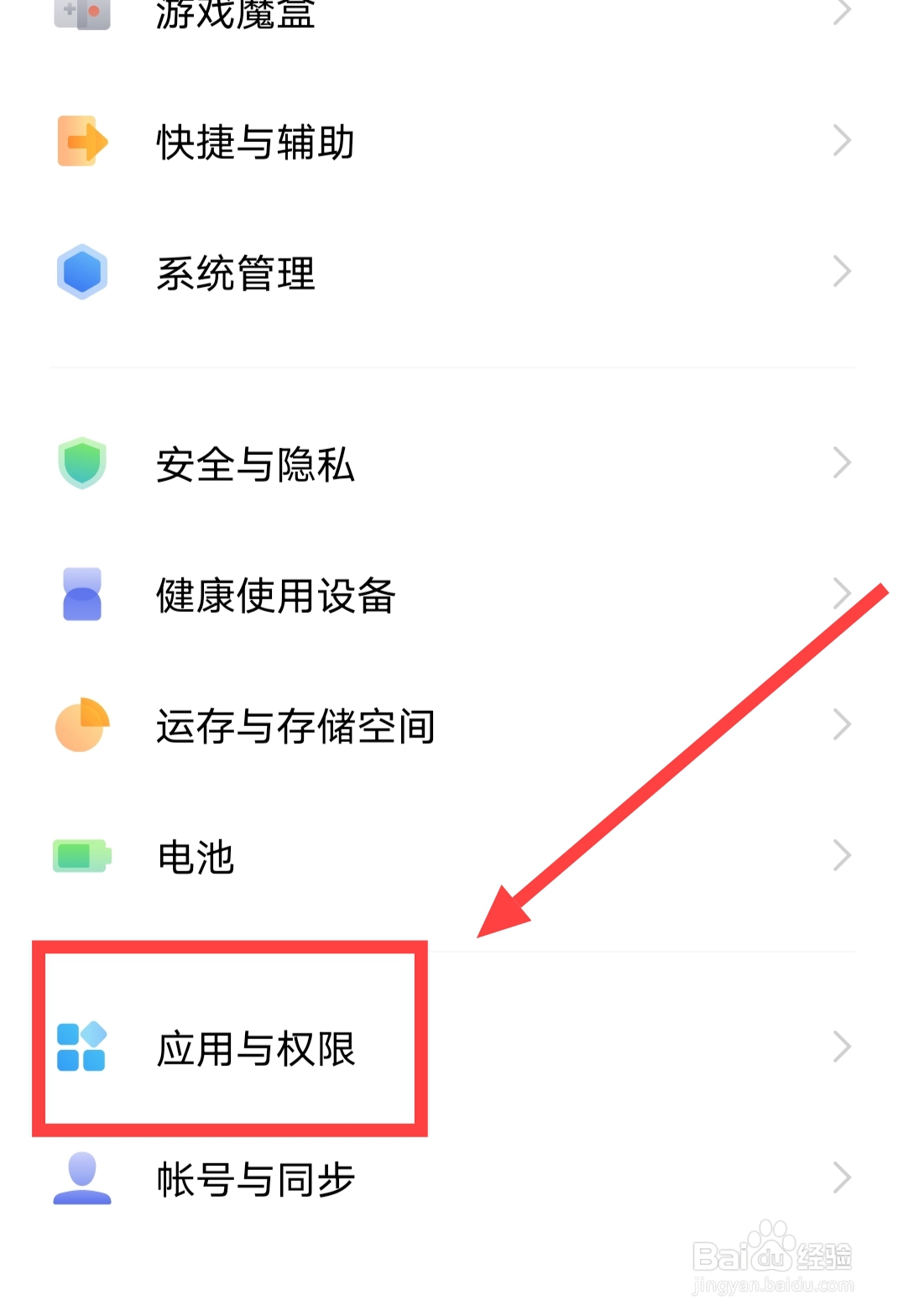
Task: Open 运存与存储空间 settings
Action: tap(842, 724)
